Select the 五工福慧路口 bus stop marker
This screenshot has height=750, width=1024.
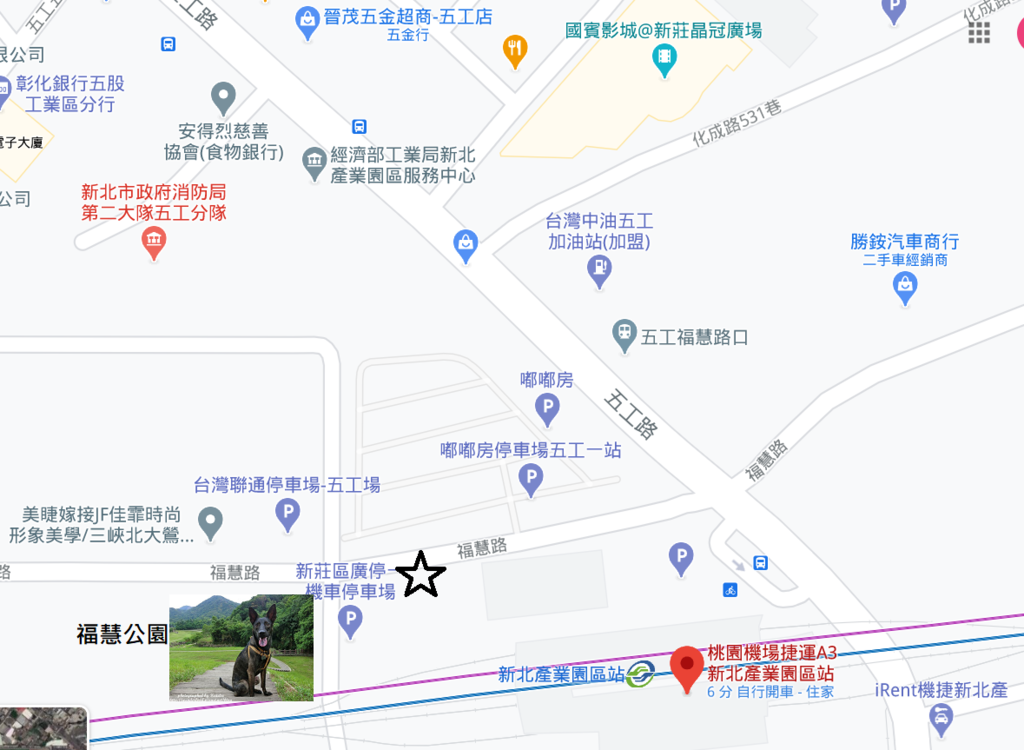point(625,336)
